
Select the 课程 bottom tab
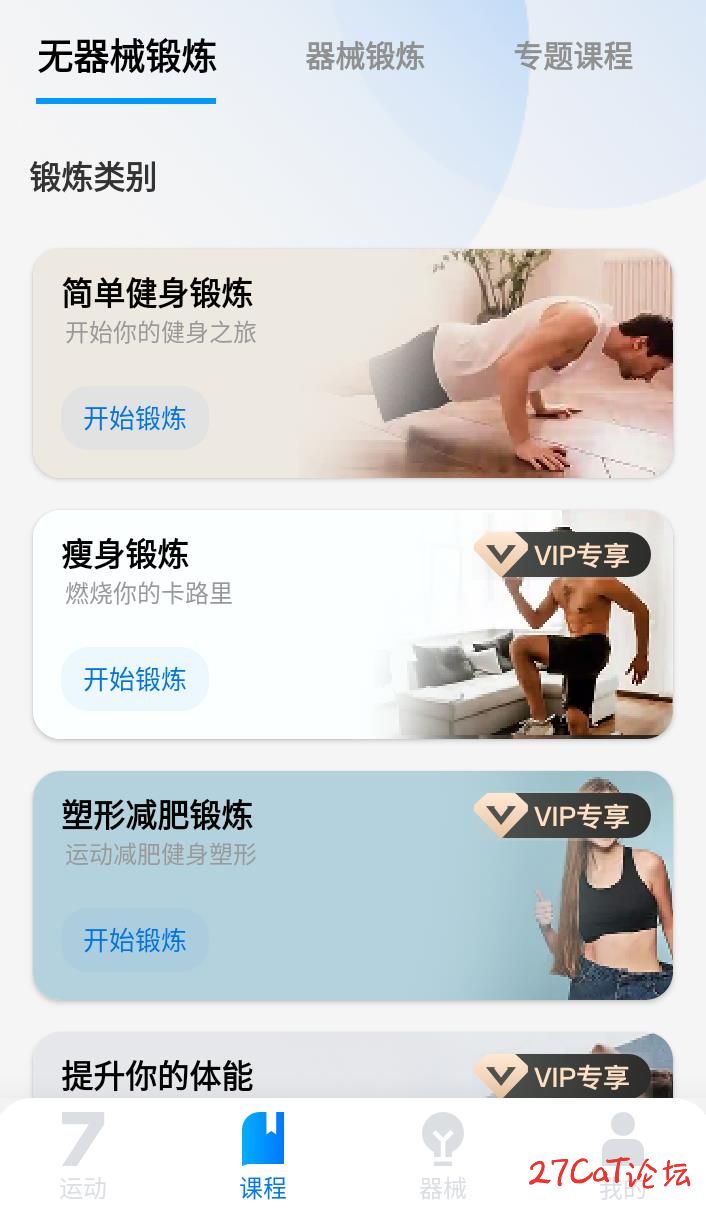point(263,1157)
